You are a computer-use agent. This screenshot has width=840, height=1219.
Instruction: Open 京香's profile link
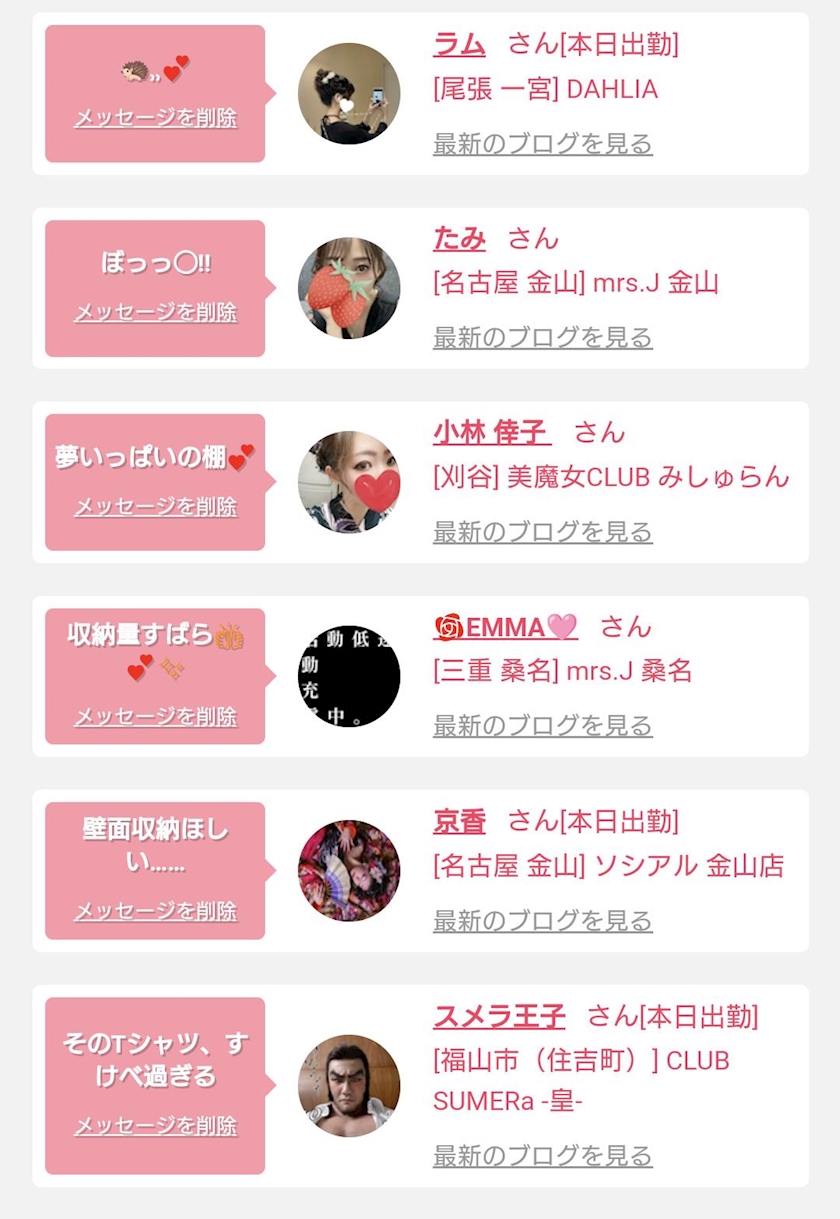[x=459, y=821]
